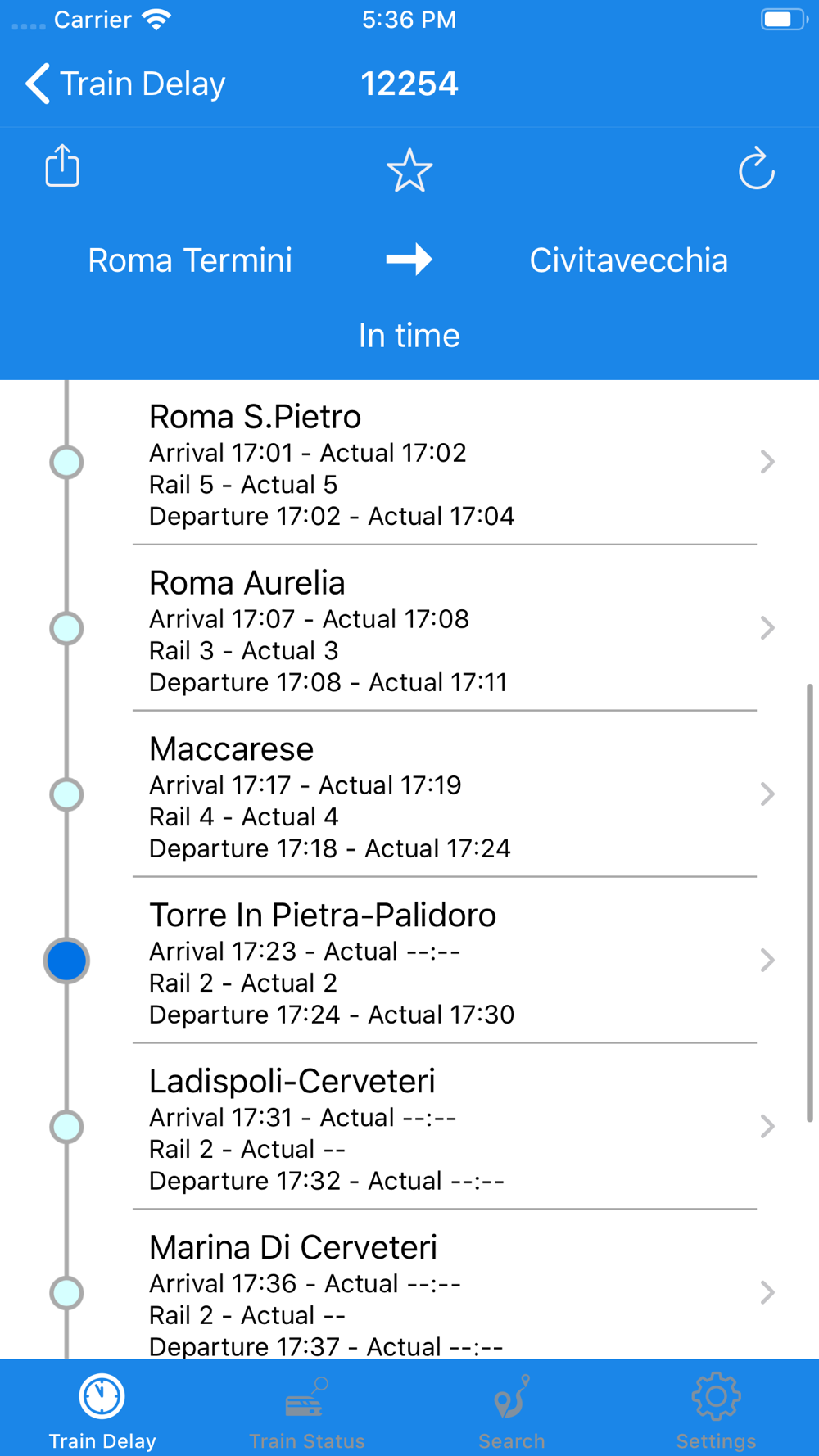View Ladispoli-Cerveteri stop details
Image resolution: width=819 pixels, height=1456 pixels.
[409, 1127]
